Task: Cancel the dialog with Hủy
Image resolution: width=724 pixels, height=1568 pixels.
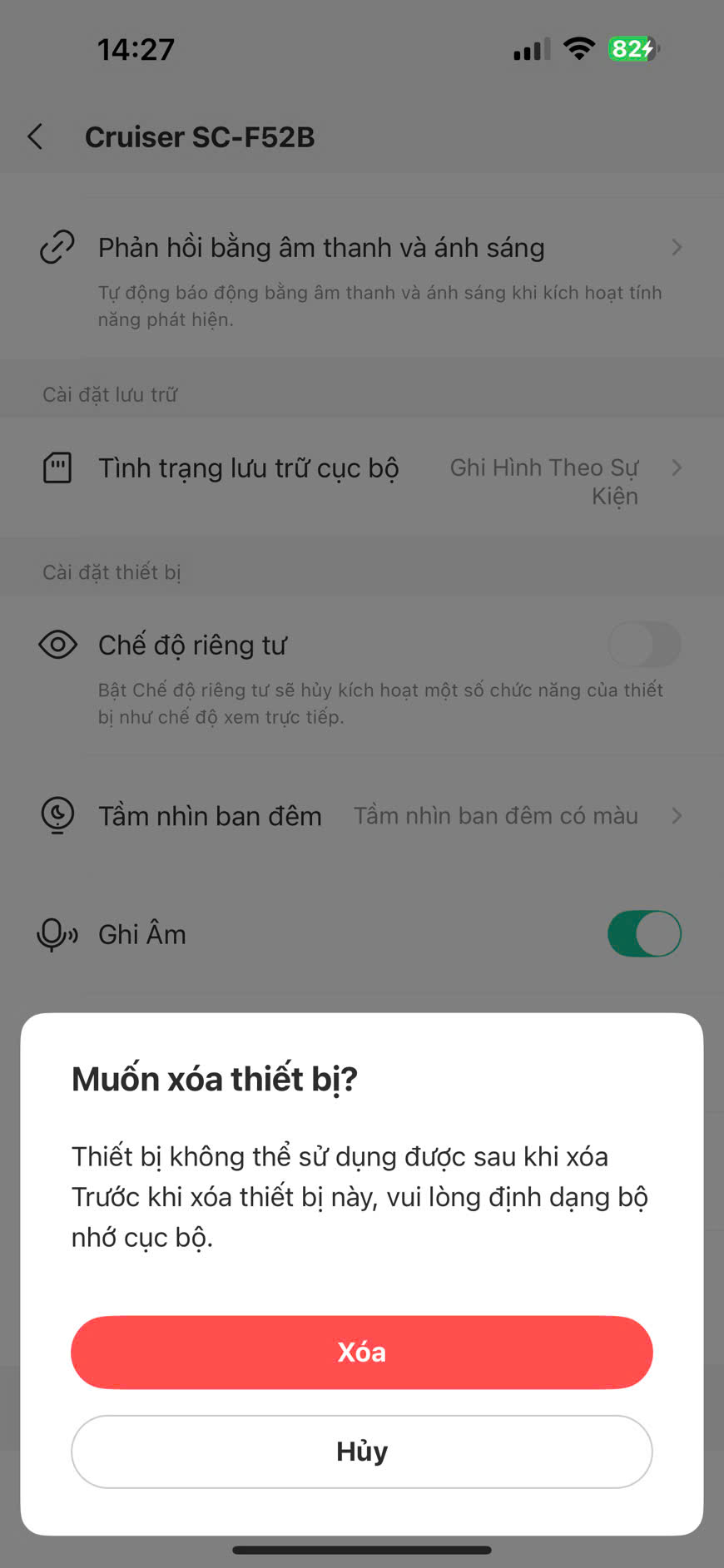Action: point(361,1452)
